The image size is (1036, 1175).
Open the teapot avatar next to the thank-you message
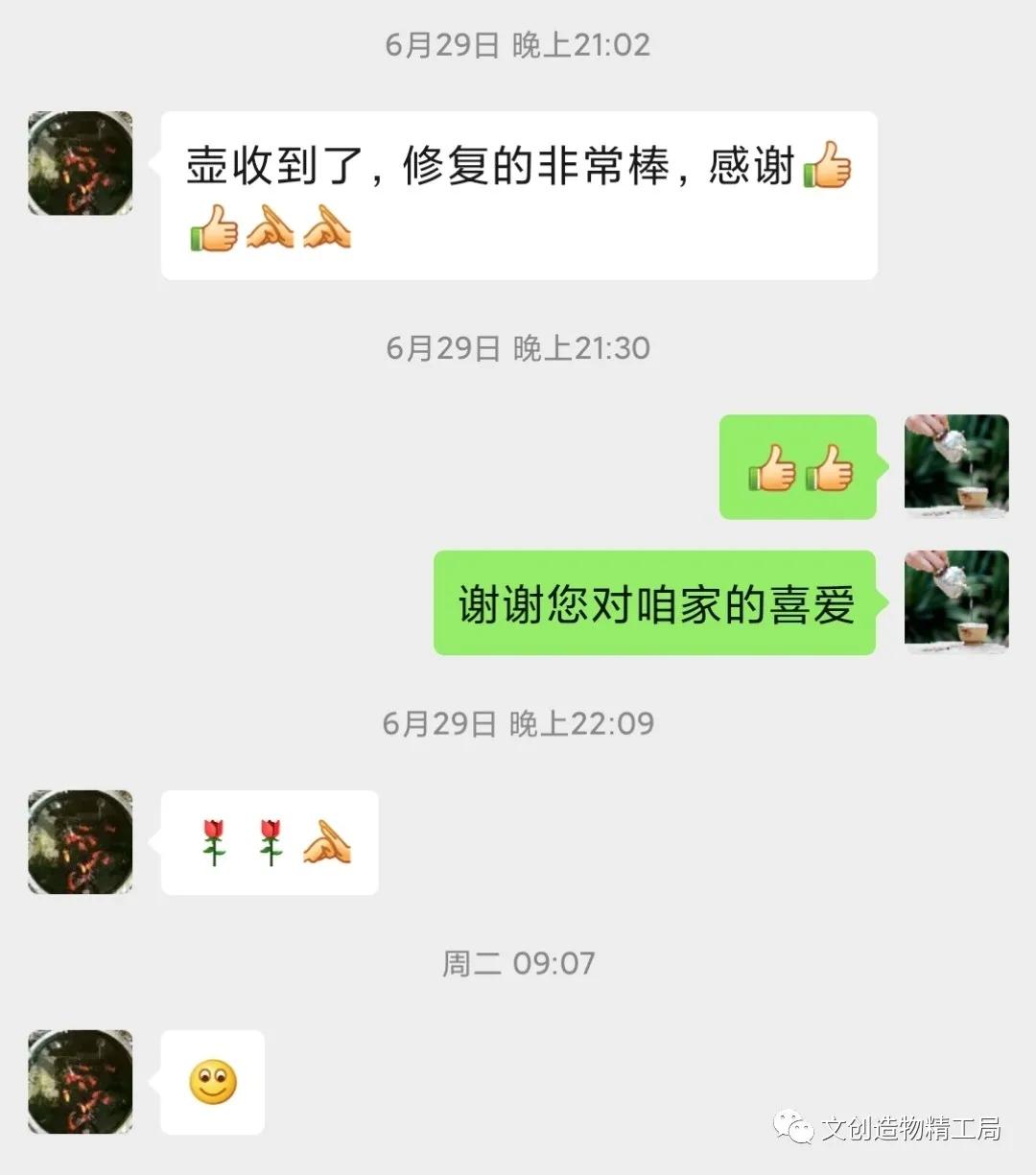[954, 602]
